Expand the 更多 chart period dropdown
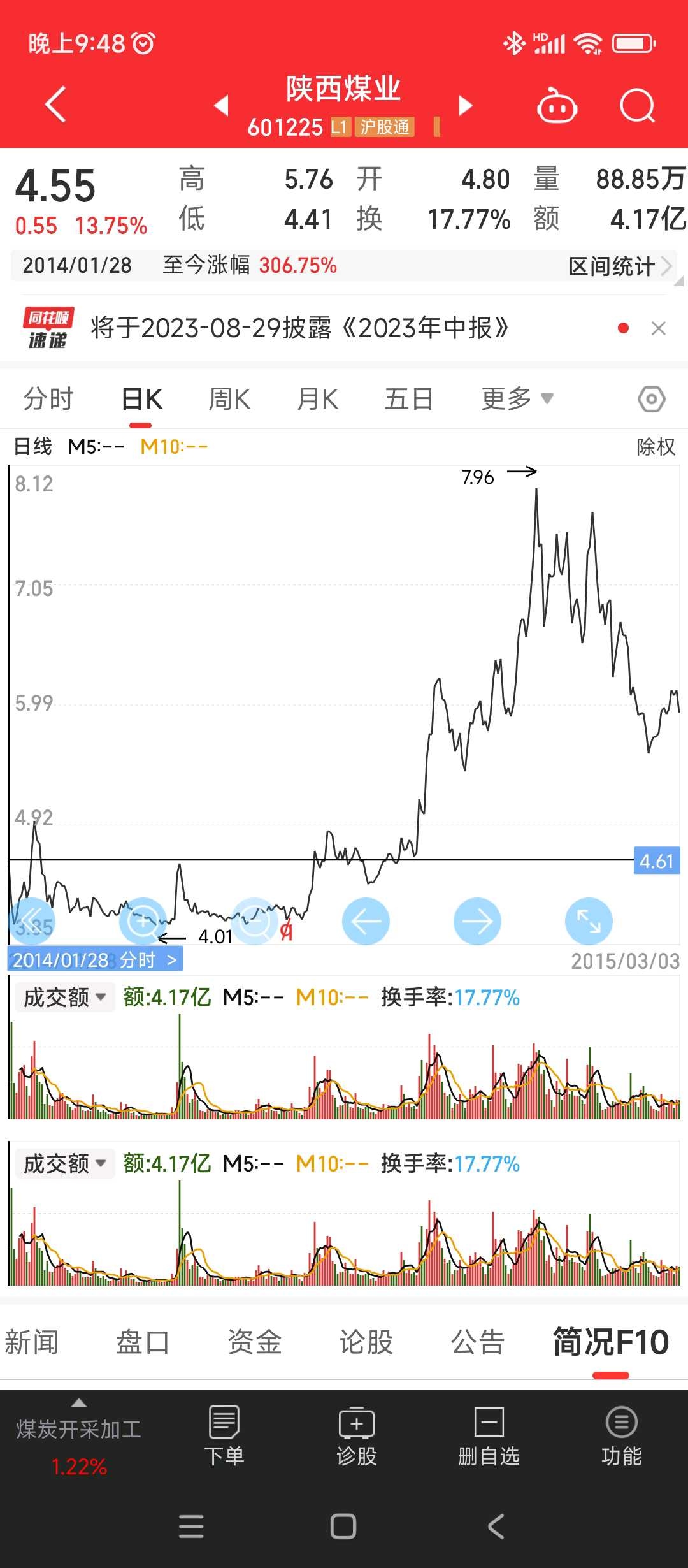688x1568 pixels. 517,399
